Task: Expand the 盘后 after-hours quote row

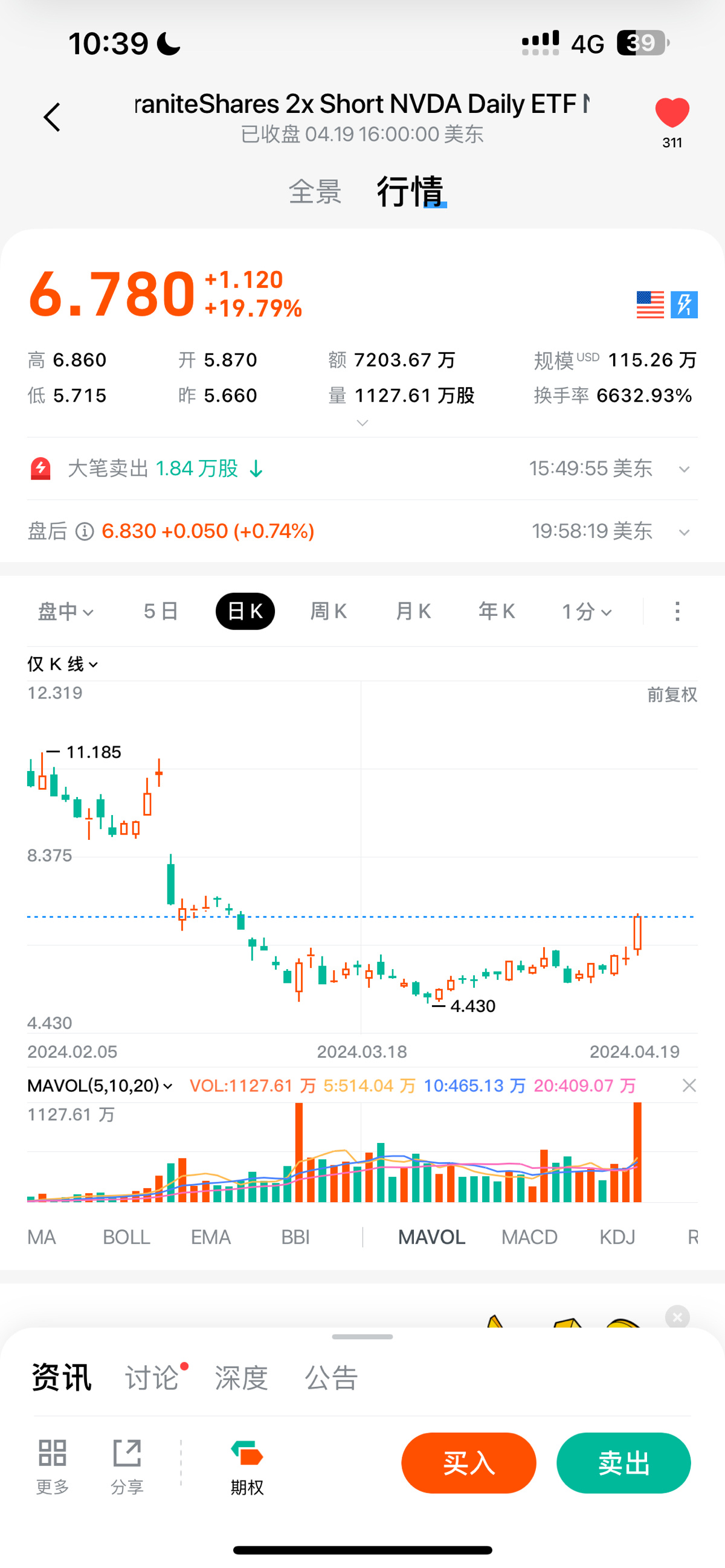Action: 684,533
